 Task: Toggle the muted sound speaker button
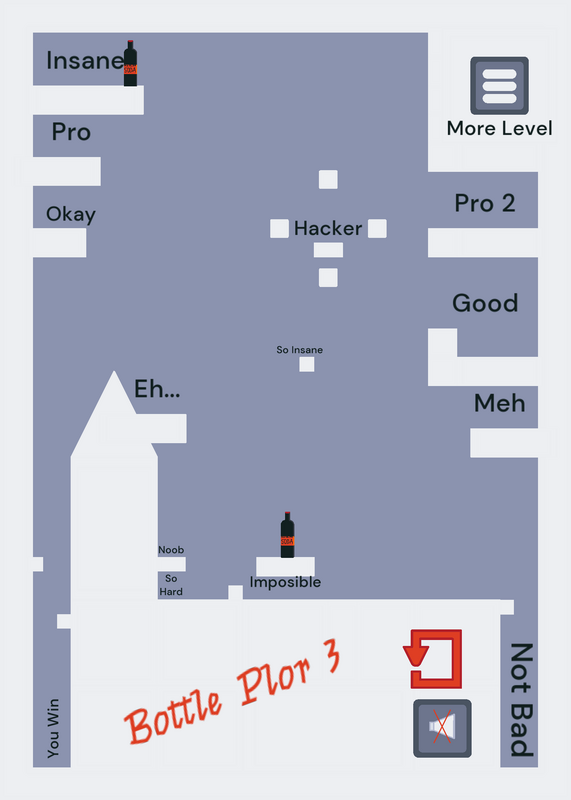tap(442, 728)
